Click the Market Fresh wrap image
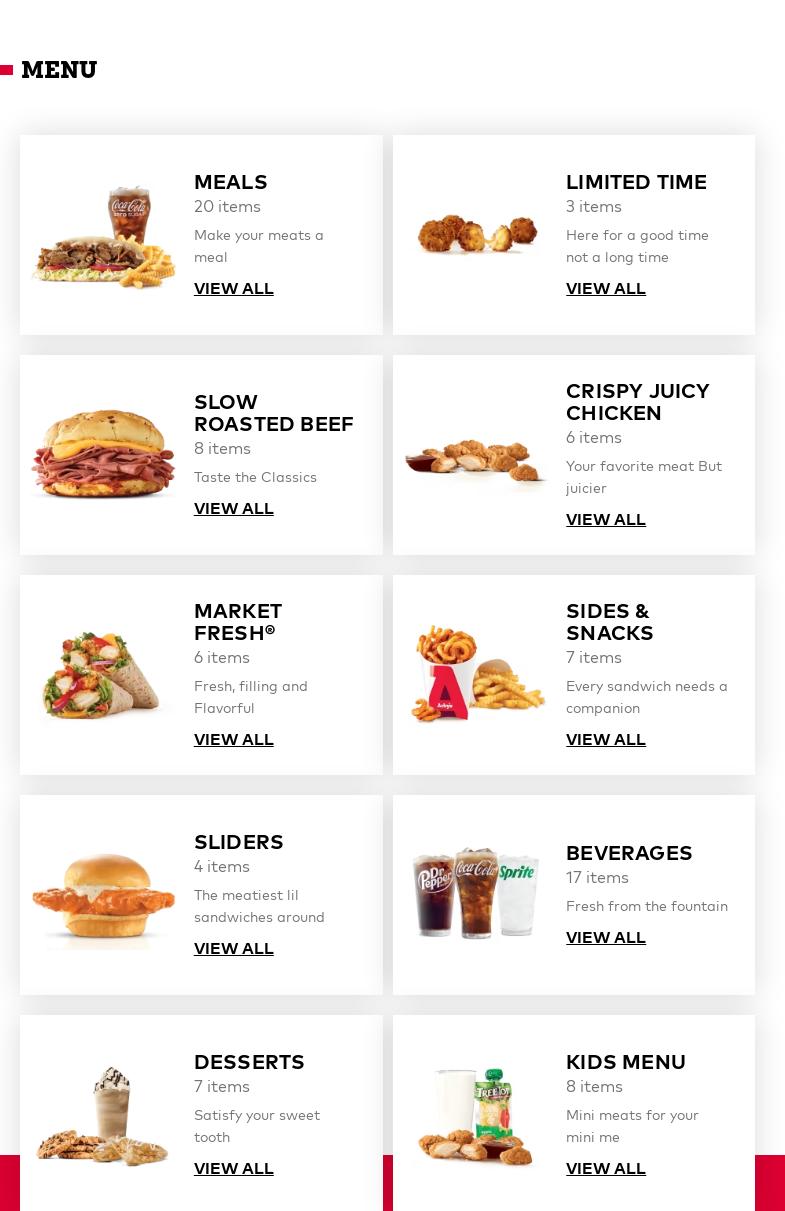785x1211 pixels. (x=103, y=675)
